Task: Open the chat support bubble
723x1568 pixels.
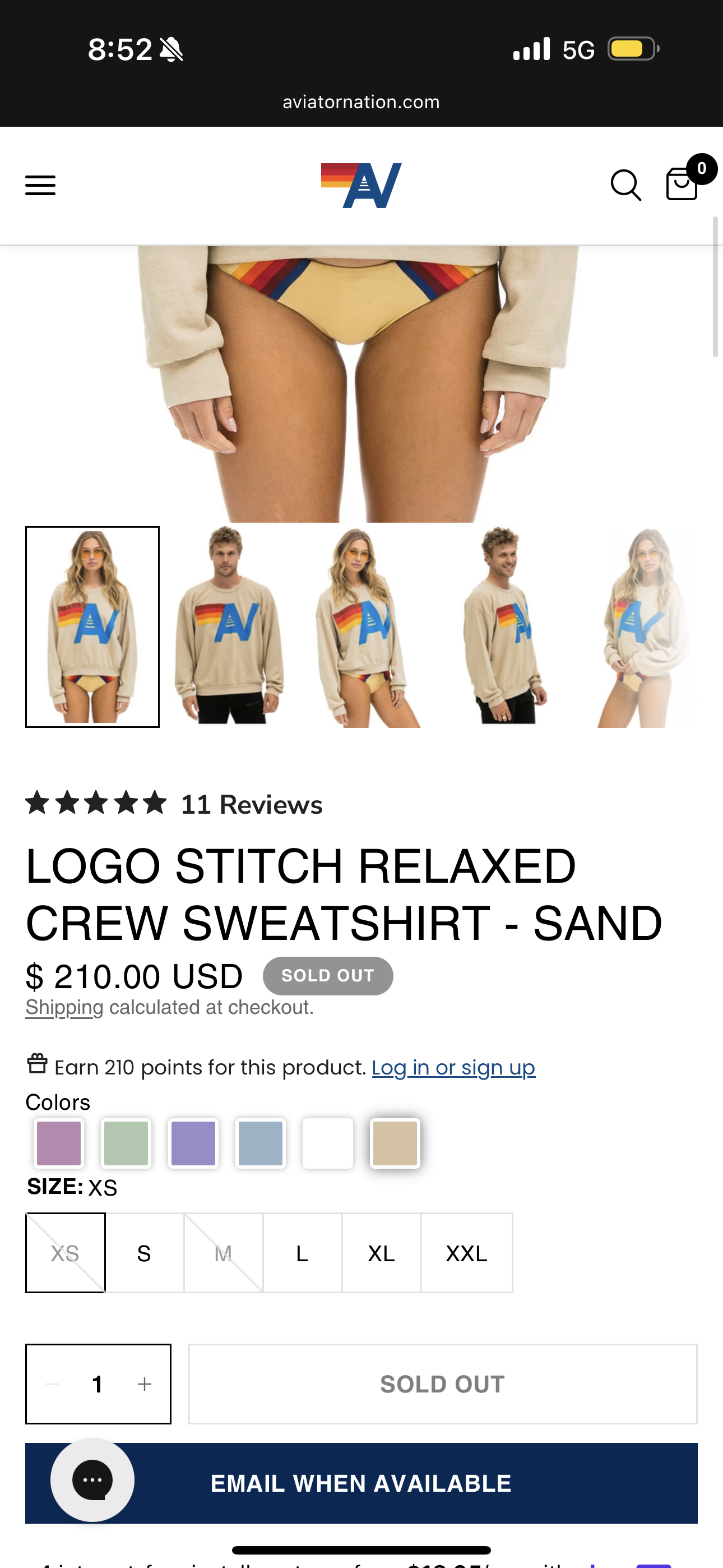Action: click(x=92, y=1480)
